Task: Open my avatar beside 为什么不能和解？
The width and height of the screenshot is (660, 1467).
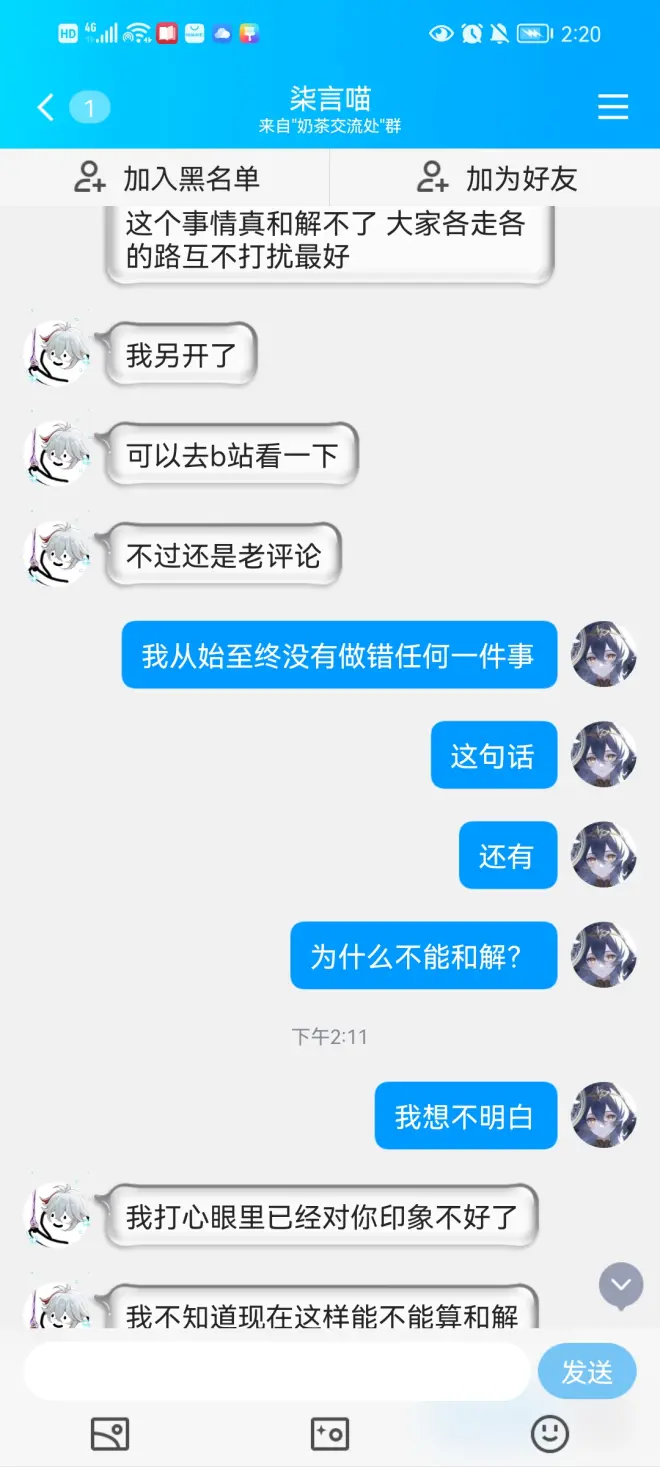Action: pos(604,955)
